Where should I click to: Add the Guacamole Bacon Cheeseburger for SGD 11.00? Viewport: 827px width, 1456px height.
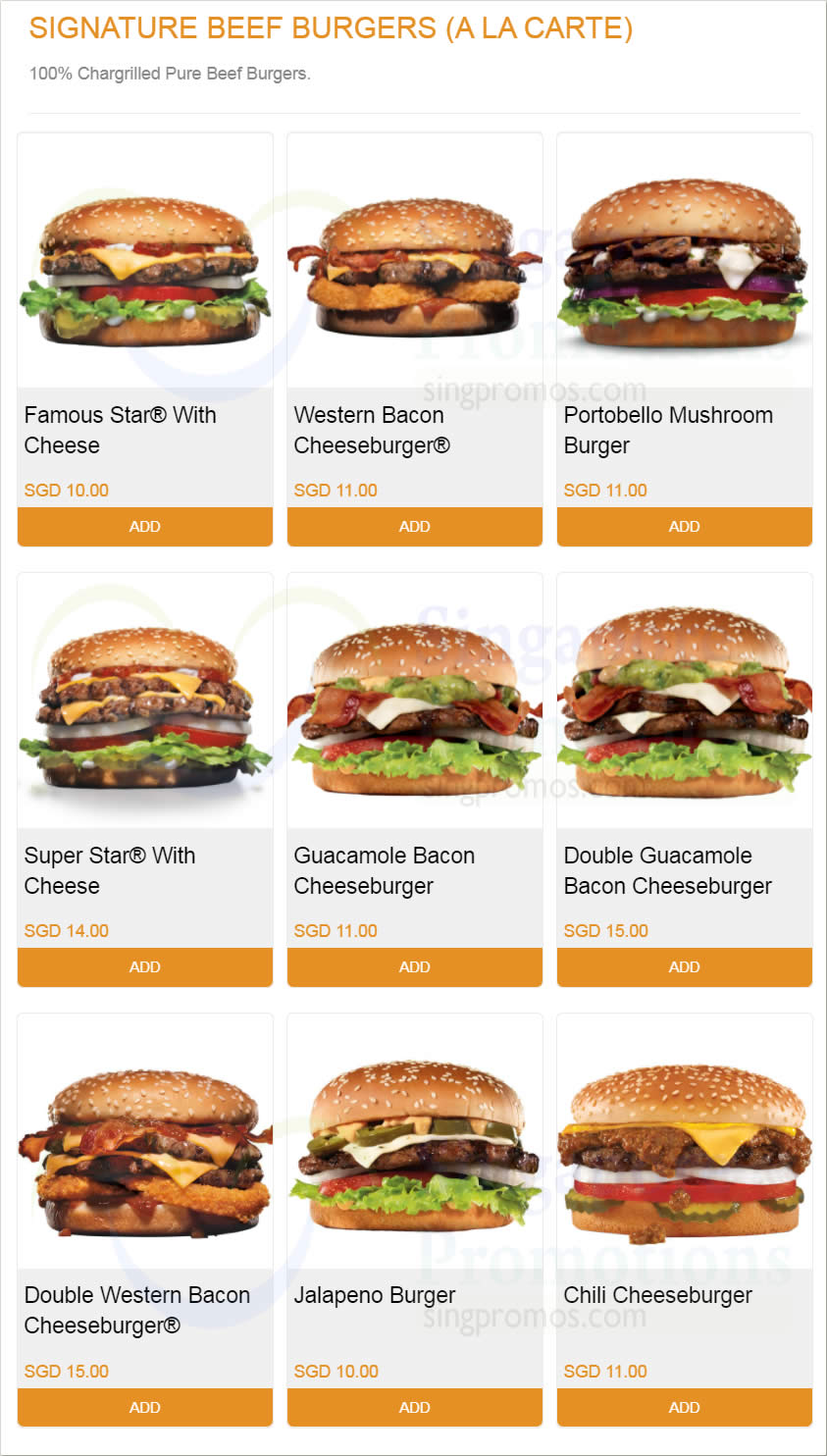pyautogui.click(x=415, y=966)
